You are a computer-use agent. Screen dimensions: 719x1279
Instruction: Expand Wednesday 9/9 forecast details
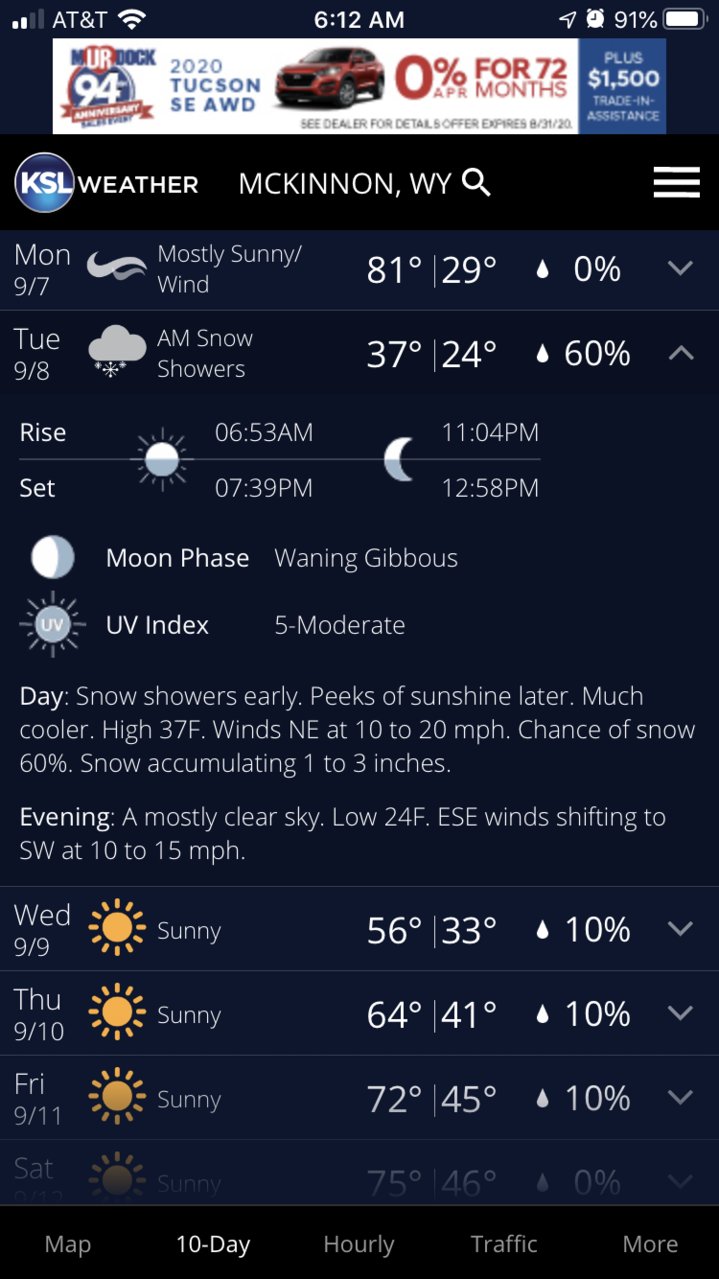(x=680, y=929)
